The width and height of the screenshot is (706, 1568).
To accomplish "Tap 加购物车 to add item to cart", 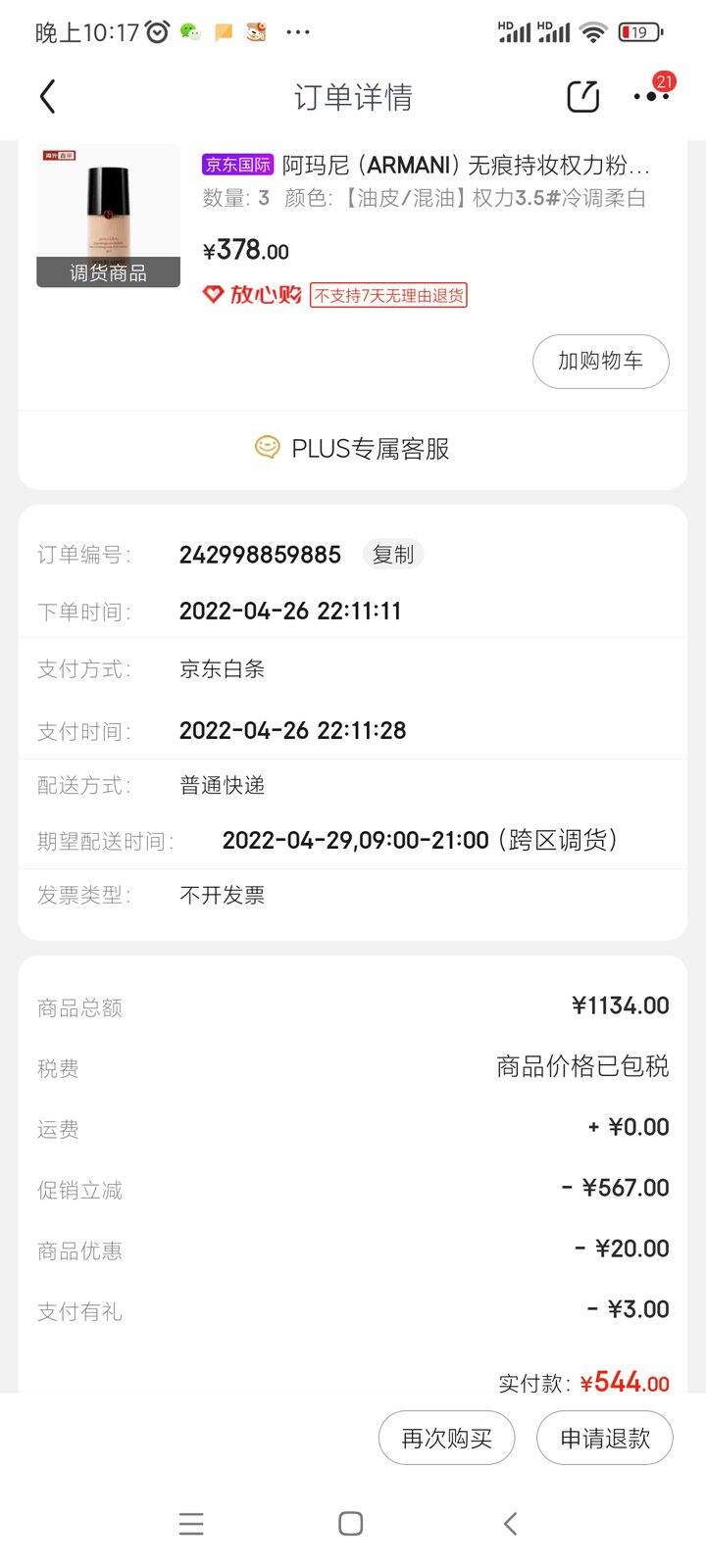I will [601, 361].
